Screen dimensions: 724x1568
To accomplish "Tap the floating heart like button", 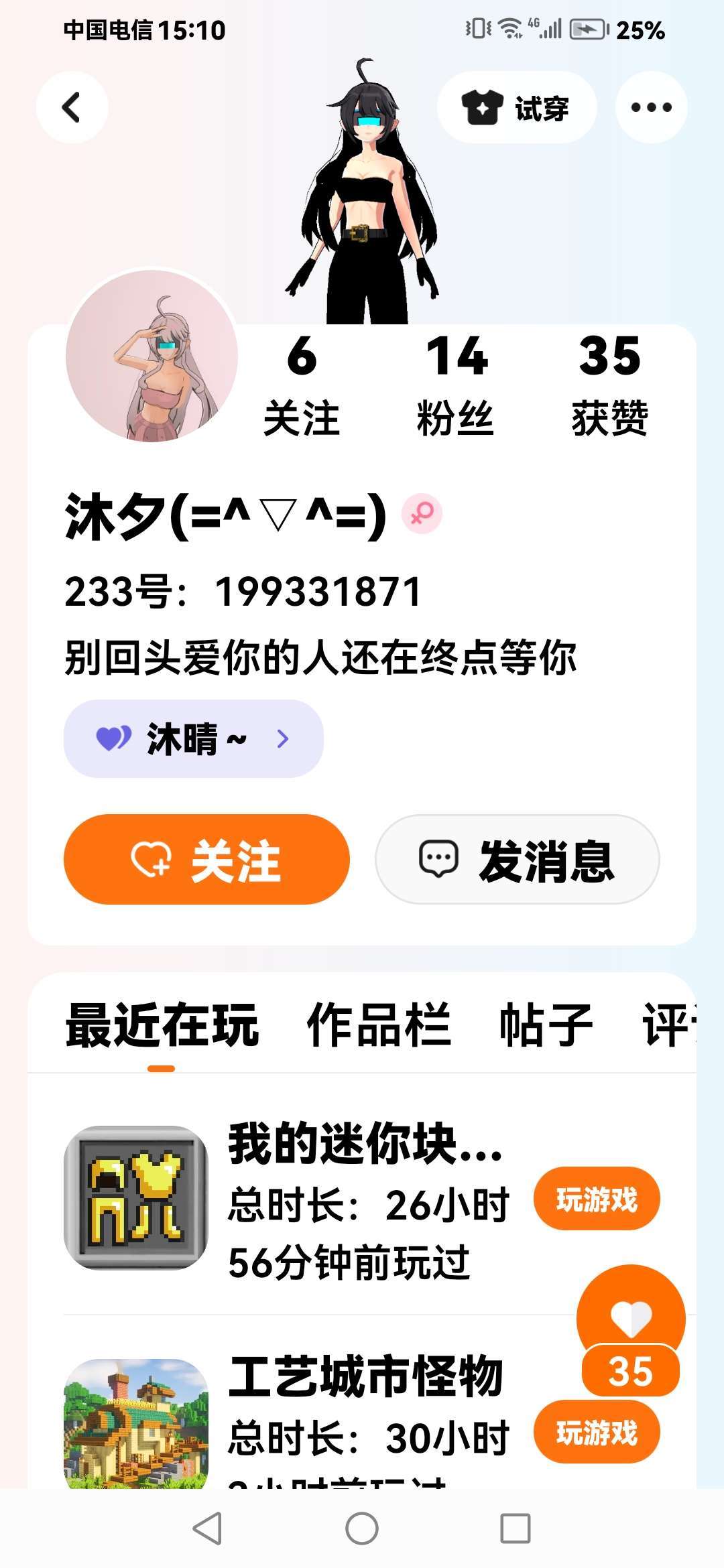I will (x=631, y=1317).
